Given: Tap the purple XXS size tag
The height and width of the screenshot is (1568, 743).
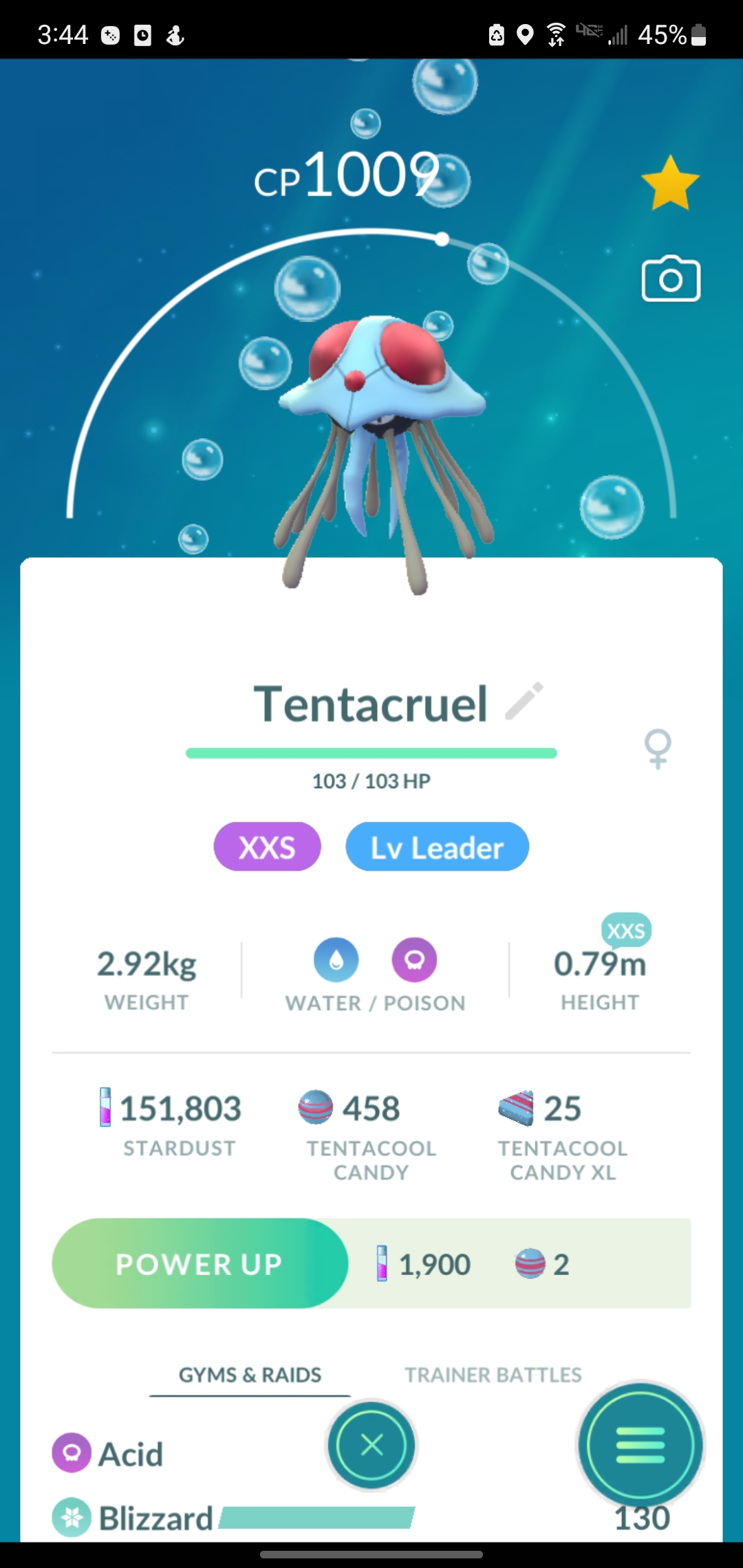Looking at the screenshot, I should (x=267, y=847).
